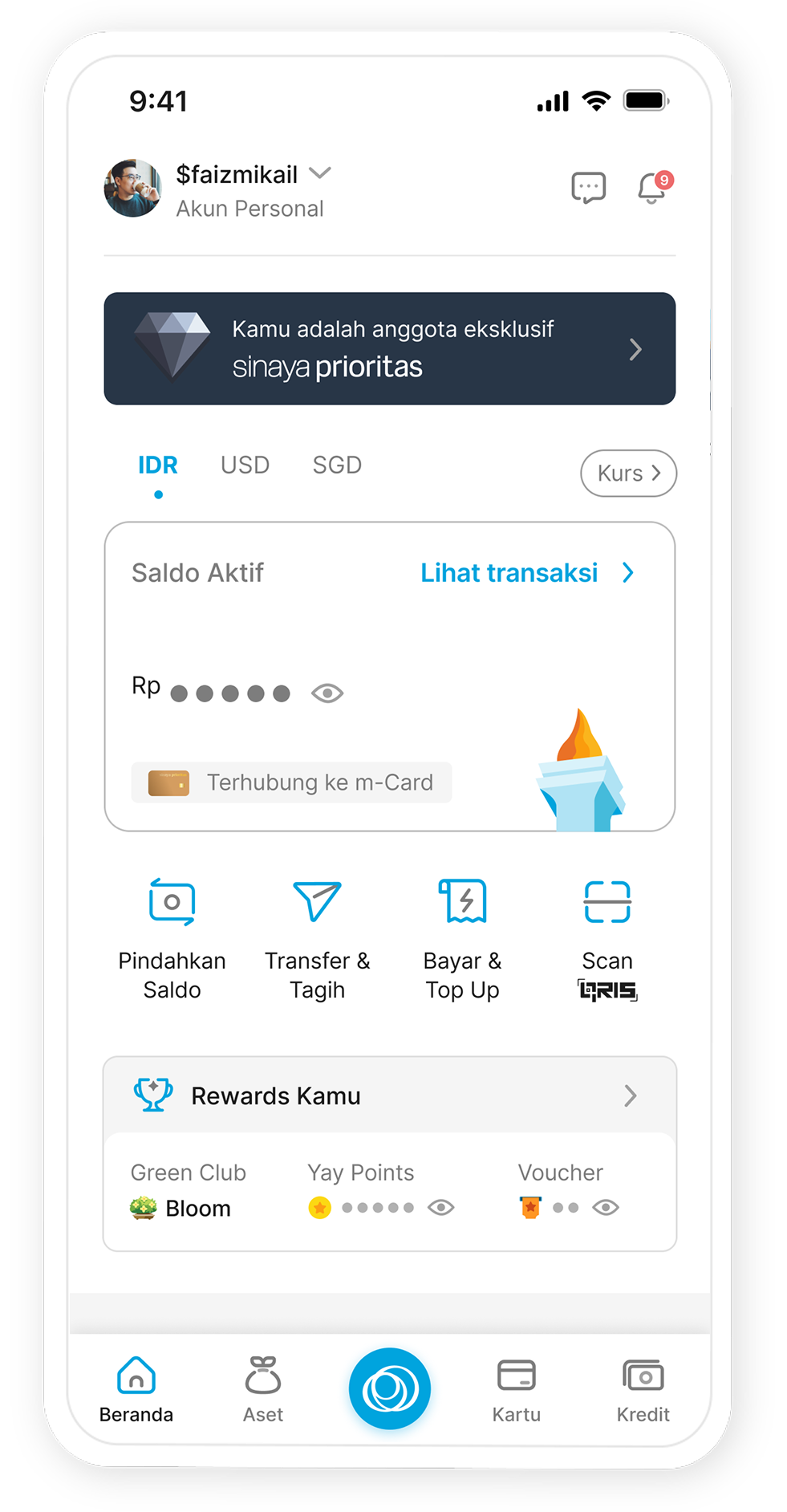Screen dimensions: 787x1512
Task: Open the Kurs exchange rates button
Action: pyautogui.click(x=628, y=474)
